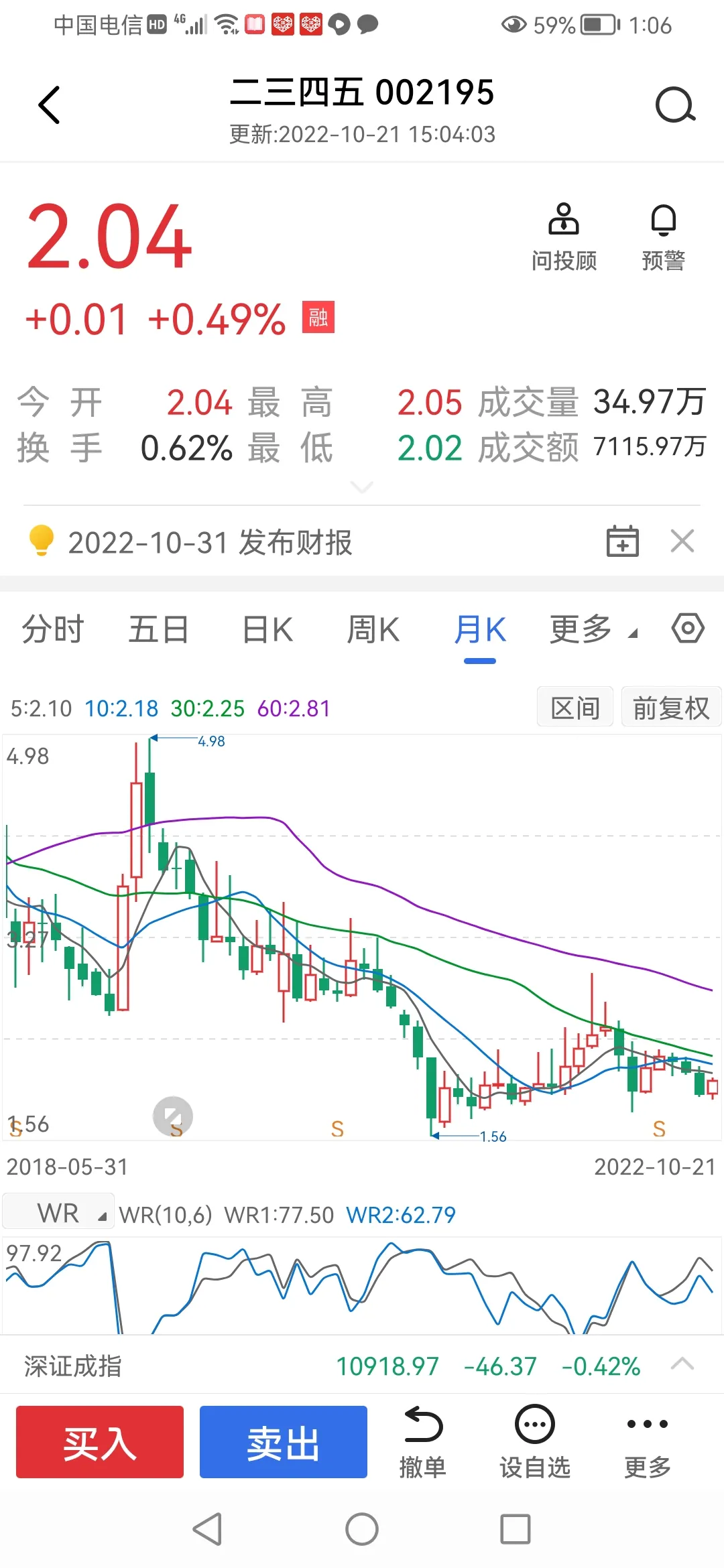Switch to the 五日 chart tab
Image resolution: width=724 pixels, height=1568 pixels.
158,630
